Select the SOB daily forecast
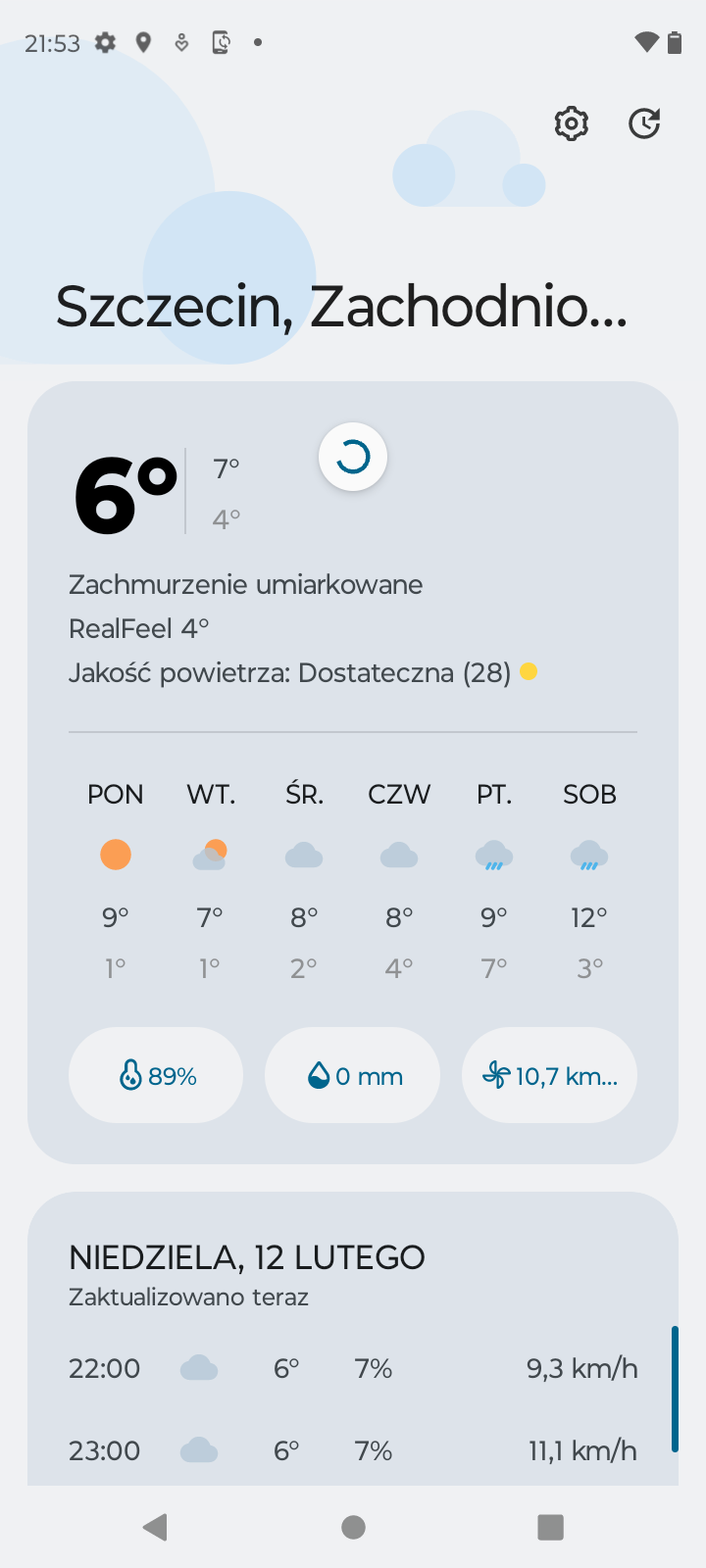The width and height of the screenshot is (706, 1568). click(x=589, y=880)
